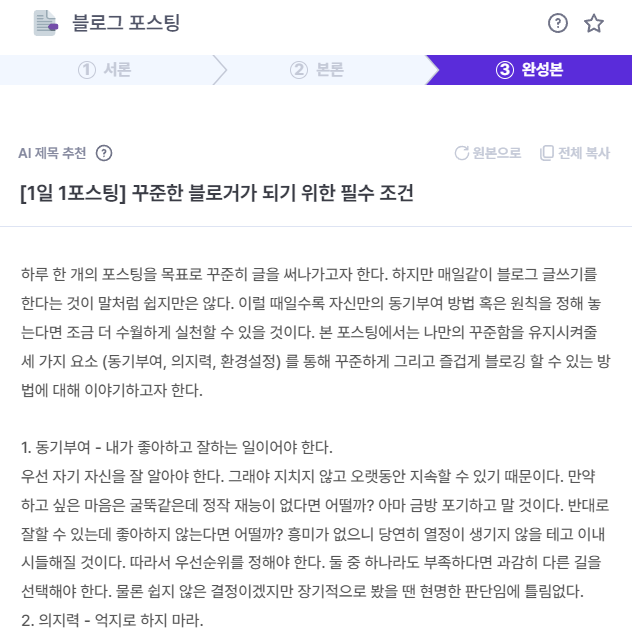The width and height of the screenshot is (632, 631).
Task: Open the AI 제목 추천 help tooltip
Action: tap(104, 153)
